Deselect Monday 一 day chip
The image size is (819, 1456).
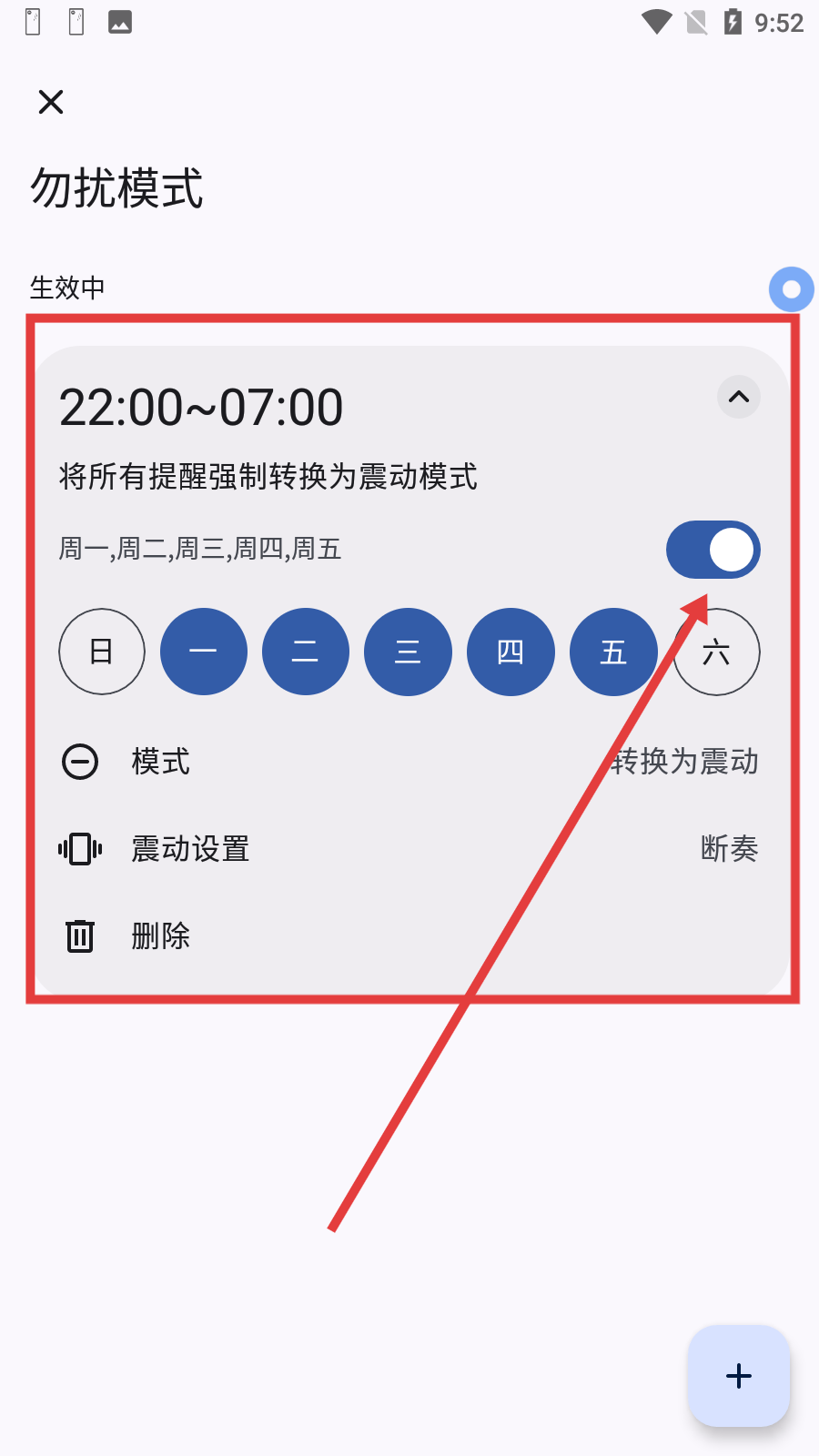coord(204,652)
